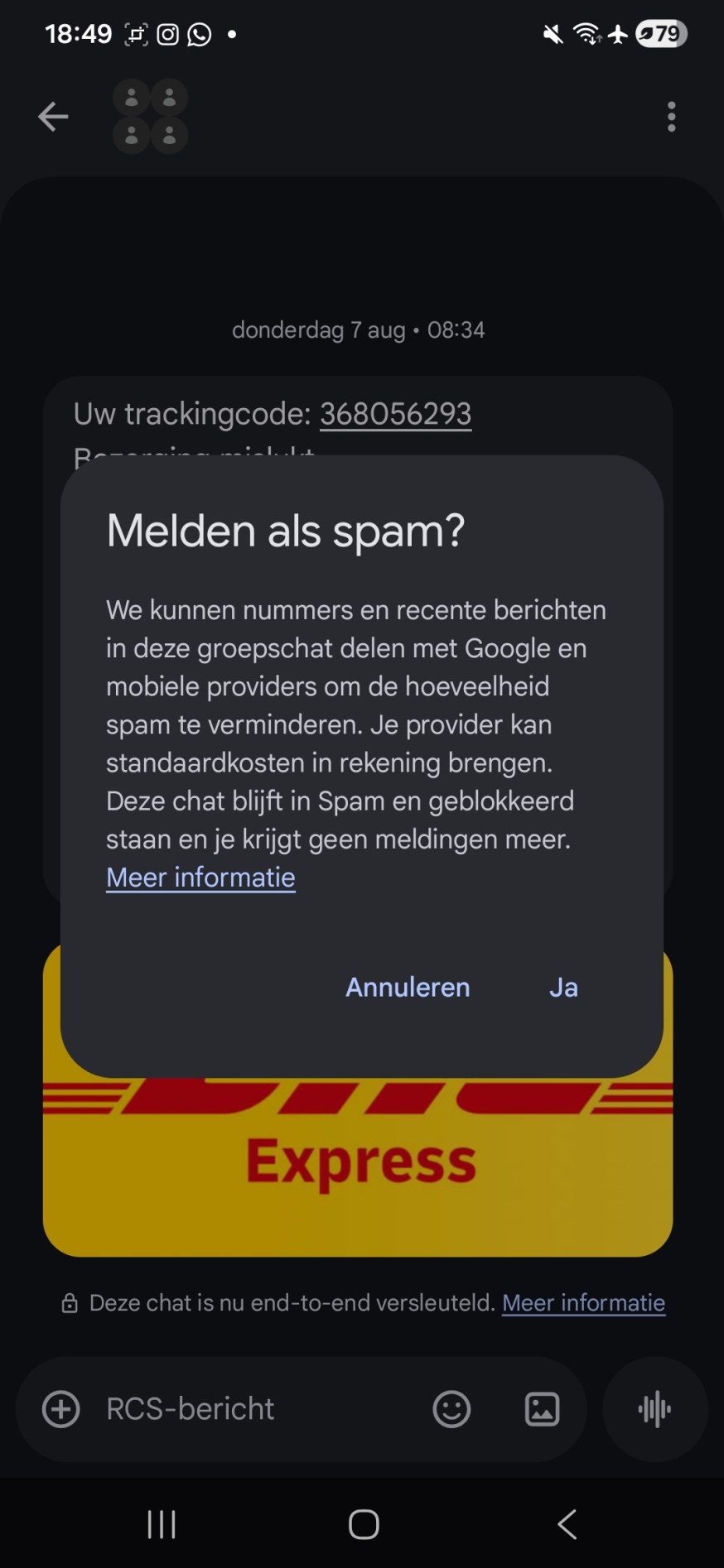
Task: Open the emoji picker
Action: (x=451, y=1409)
